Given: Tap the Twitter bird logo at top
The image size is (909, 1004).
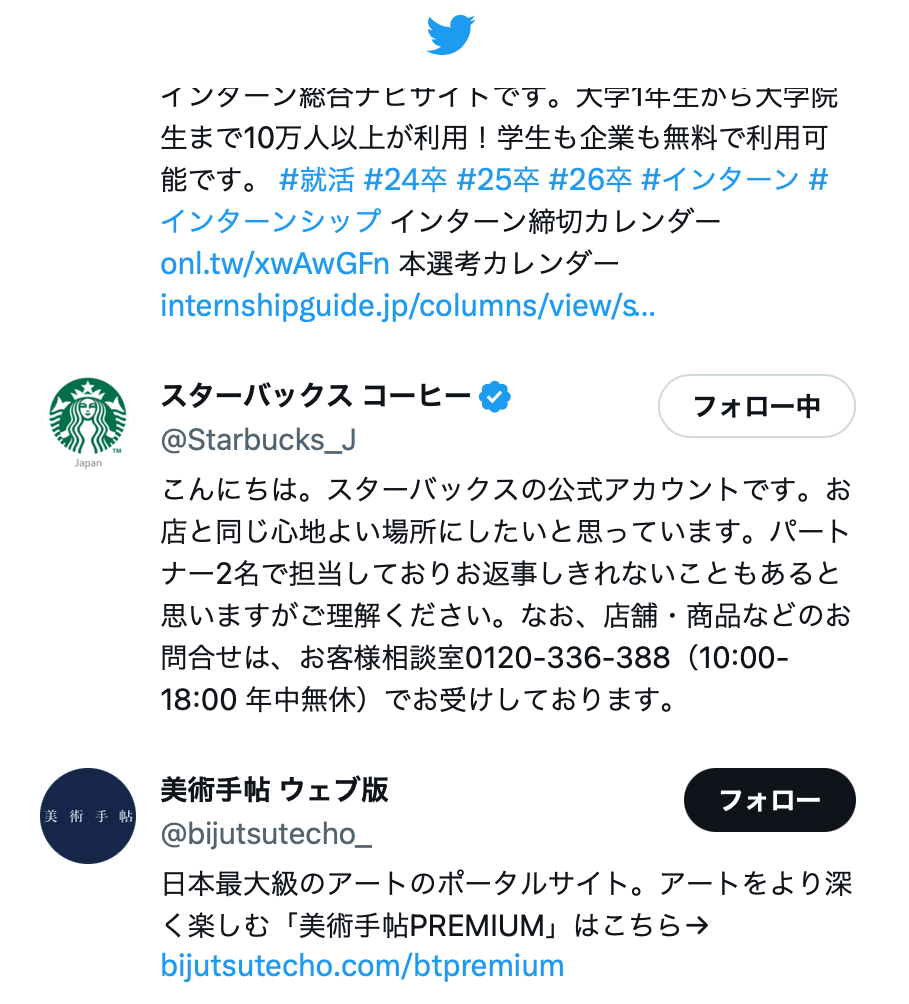Looking at the screenshot, I should click(x=451, y=36).
